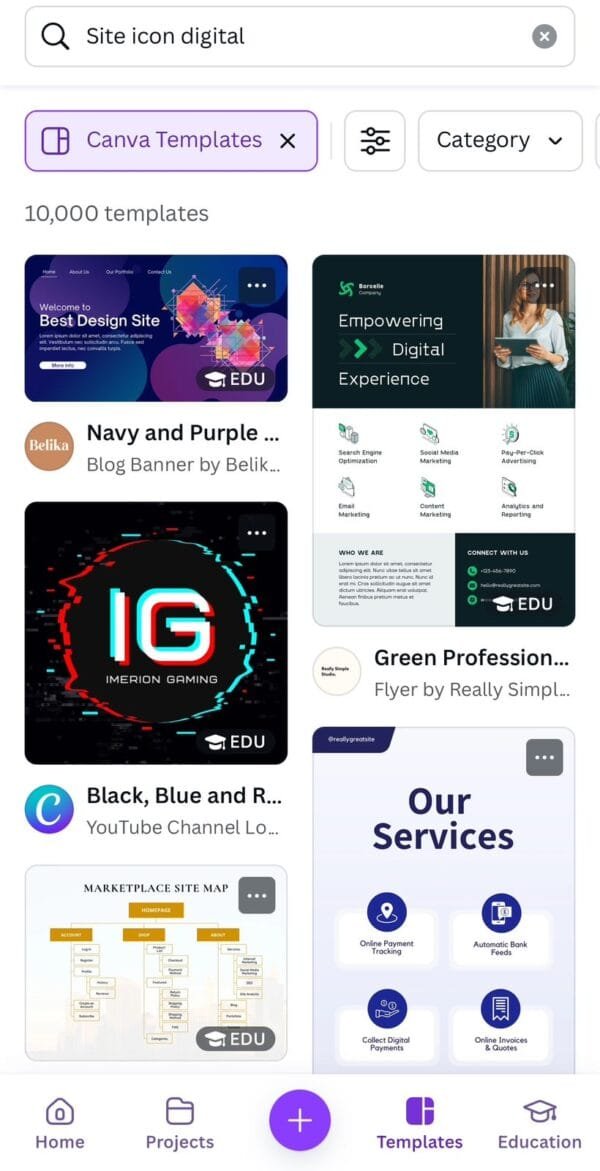Clear the search text
Image resolution: width=600 pixels, height=1171 pixels.
click(x=543, y=37)
